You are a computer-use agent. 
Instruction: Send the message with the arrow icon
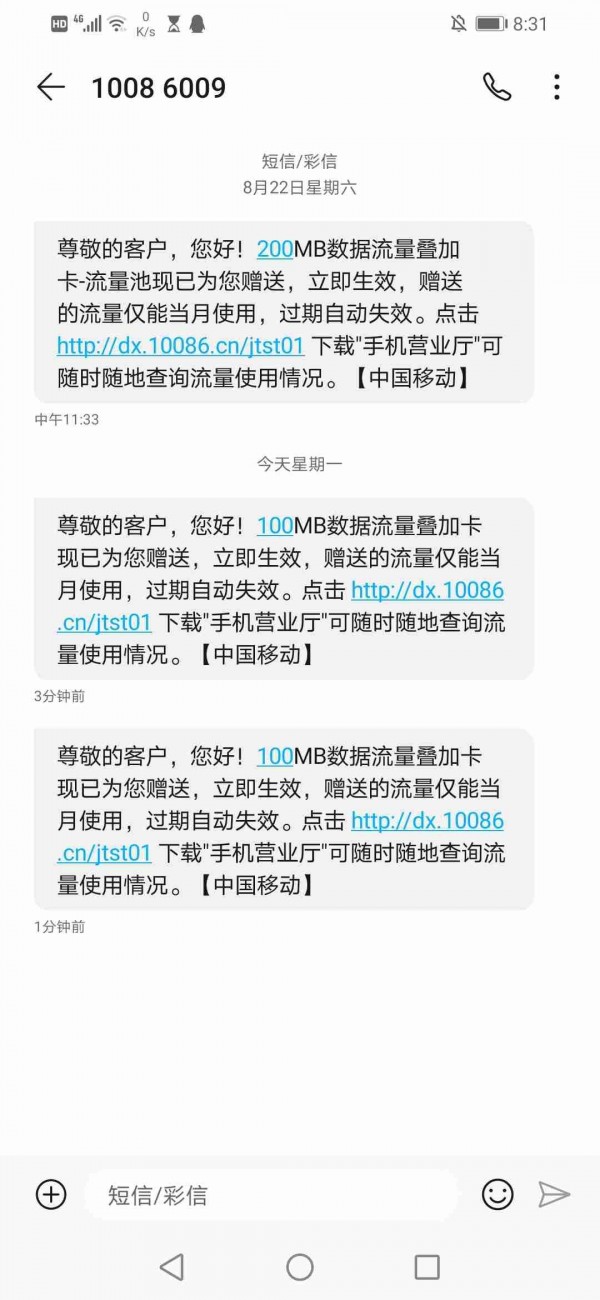(554, 1194)
